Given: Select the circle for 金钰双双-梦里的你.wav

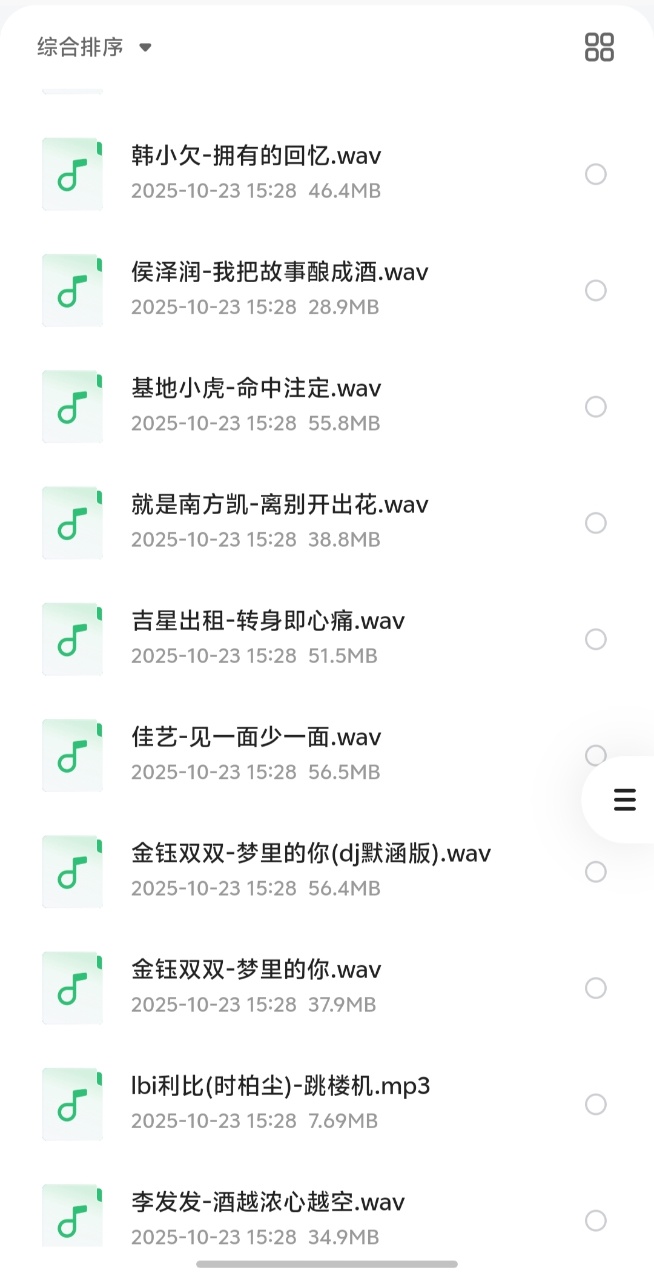Looking at the screenshot, I should (x=596, y=988).
